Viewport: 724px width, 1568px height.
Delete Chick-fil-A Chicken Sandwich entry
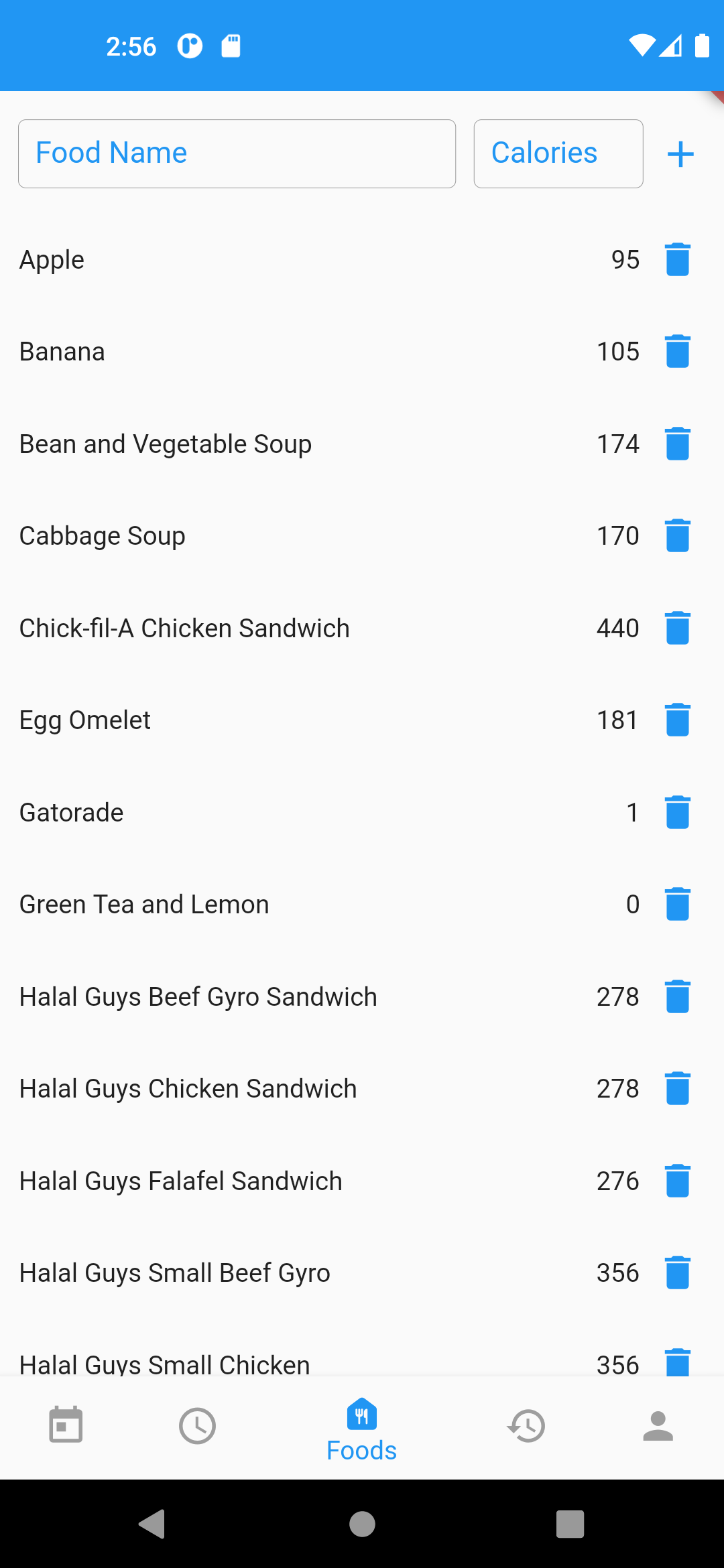click(678, 628)
